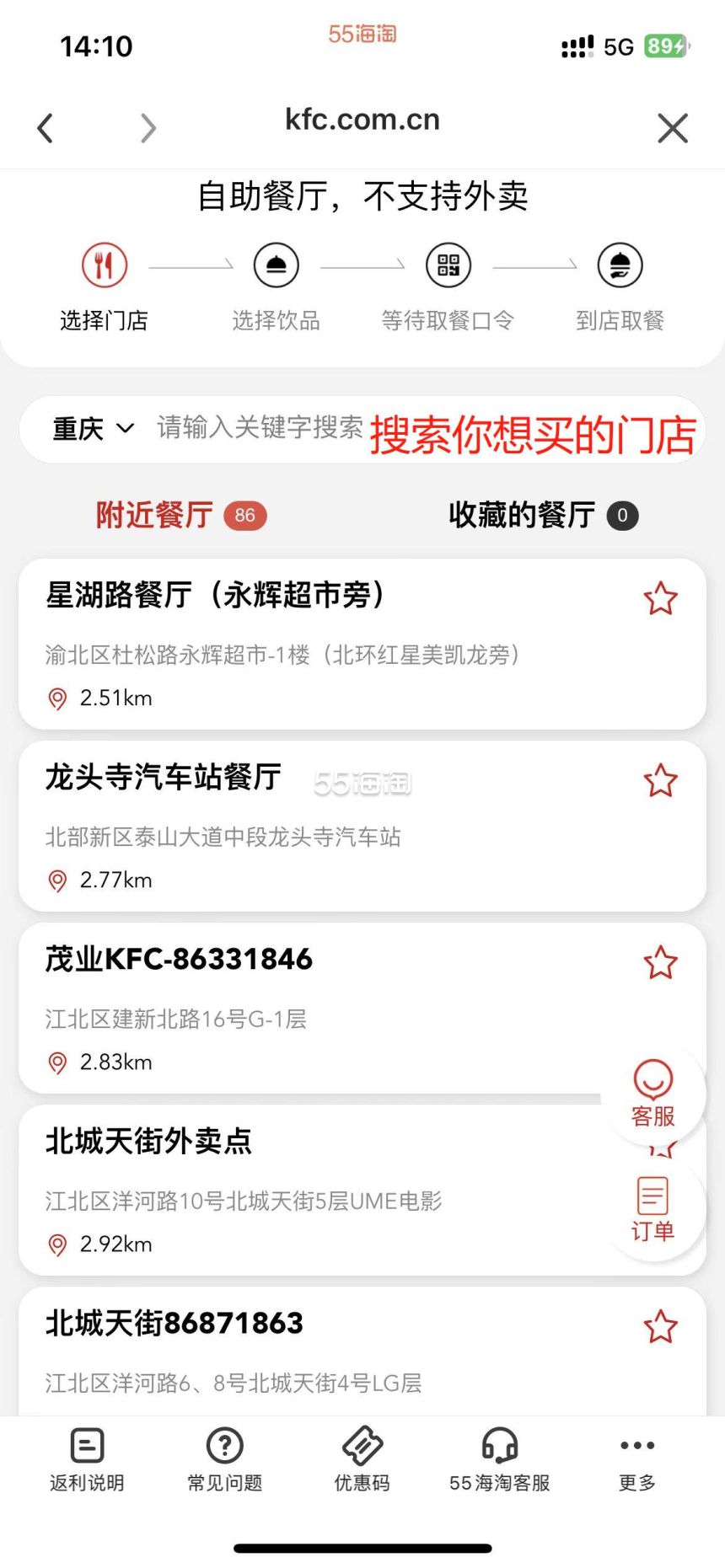This screenshot has width=725, height=1568.
Task: Go back to the previous page
Action: coord(46,128)
